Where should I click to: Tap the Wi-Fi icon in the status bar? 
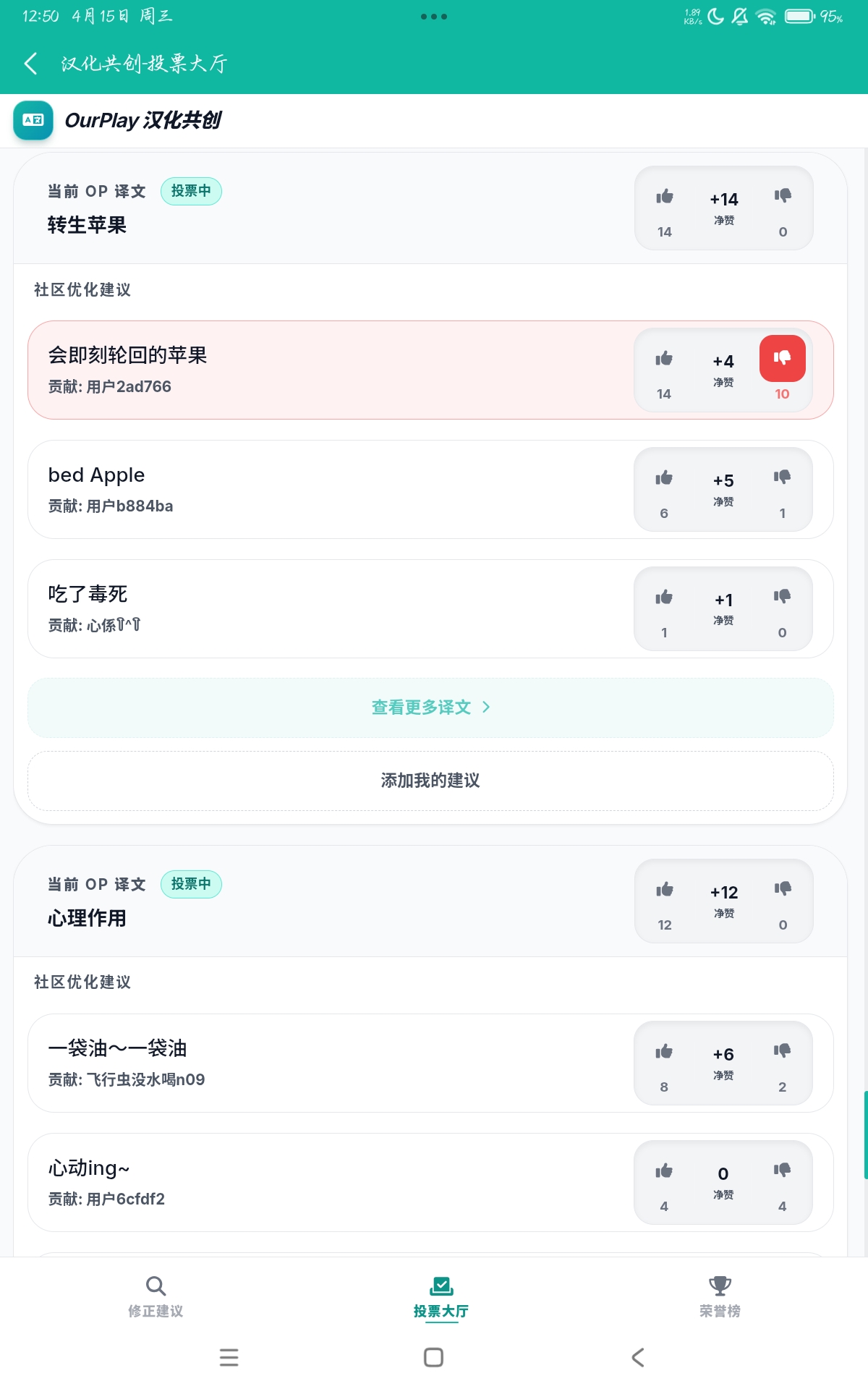tap(765, 15)
